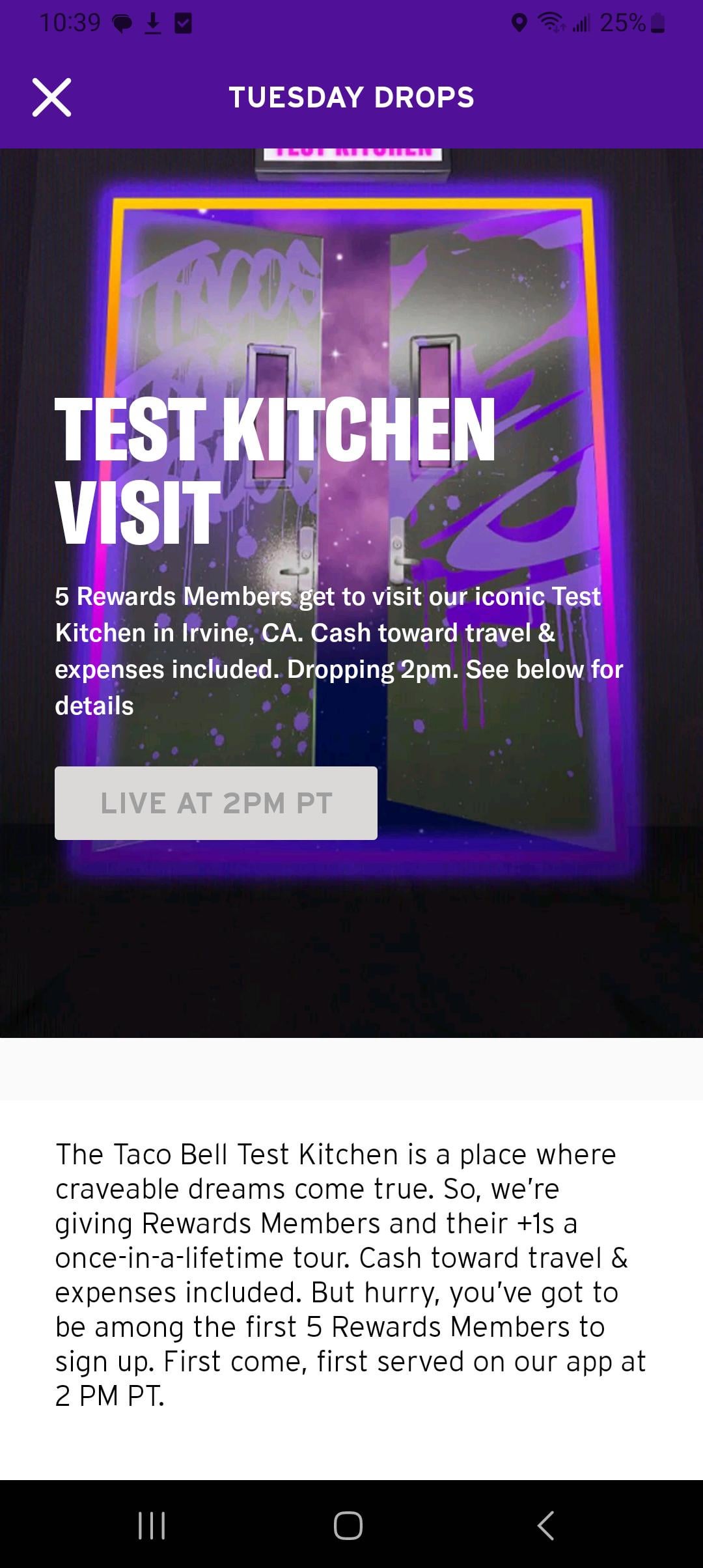
Task: Open recent apps
Action: click(152, 1525)
